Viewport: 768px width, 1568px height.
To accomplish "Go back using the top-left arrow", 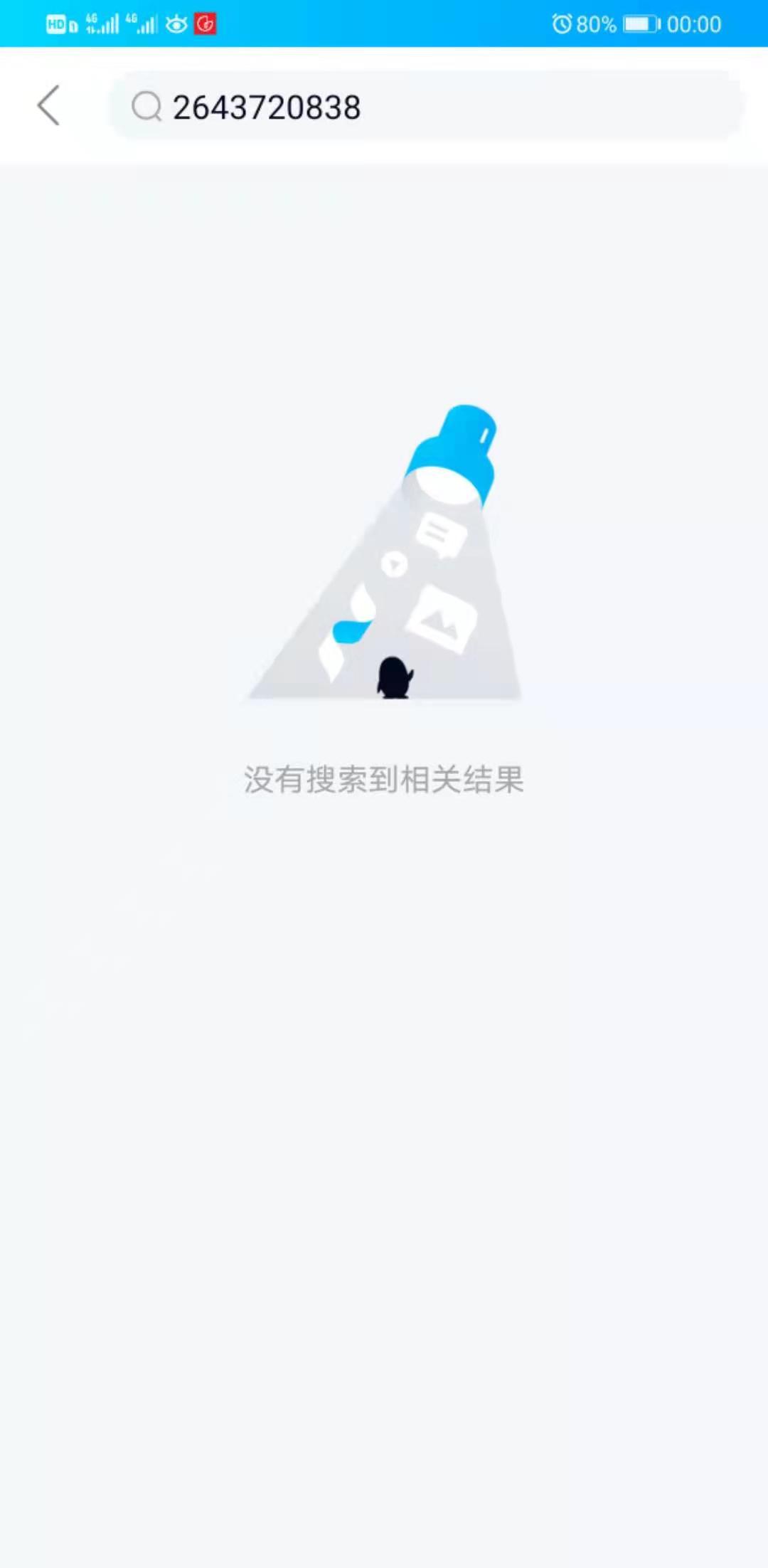I will 48,106.
